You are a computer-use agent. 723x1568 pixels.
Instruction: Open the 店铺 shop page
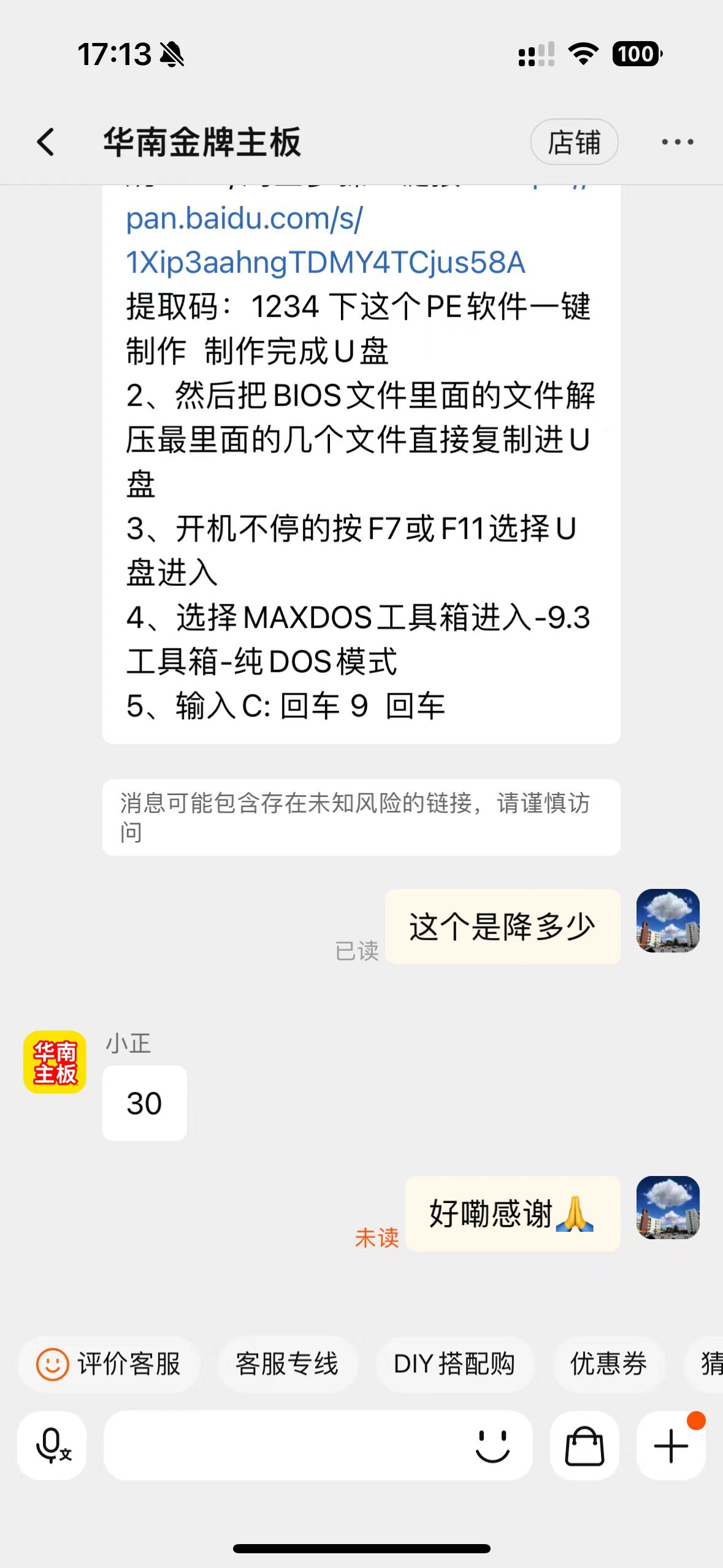[574, 142]
